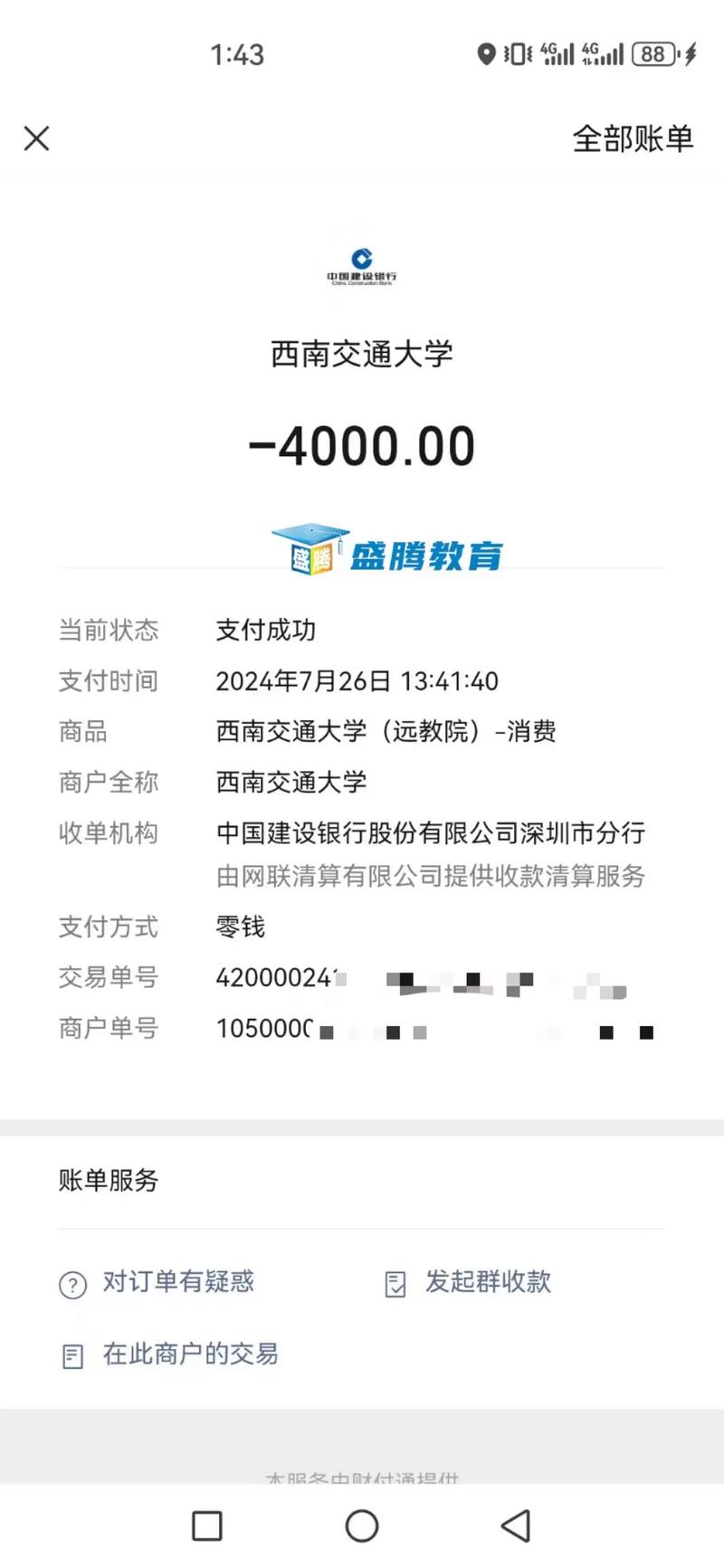Tap the amount -4000.00 displayed
Image resolution: width=724 pixels, height=1568 pixels.
point(361,444)
